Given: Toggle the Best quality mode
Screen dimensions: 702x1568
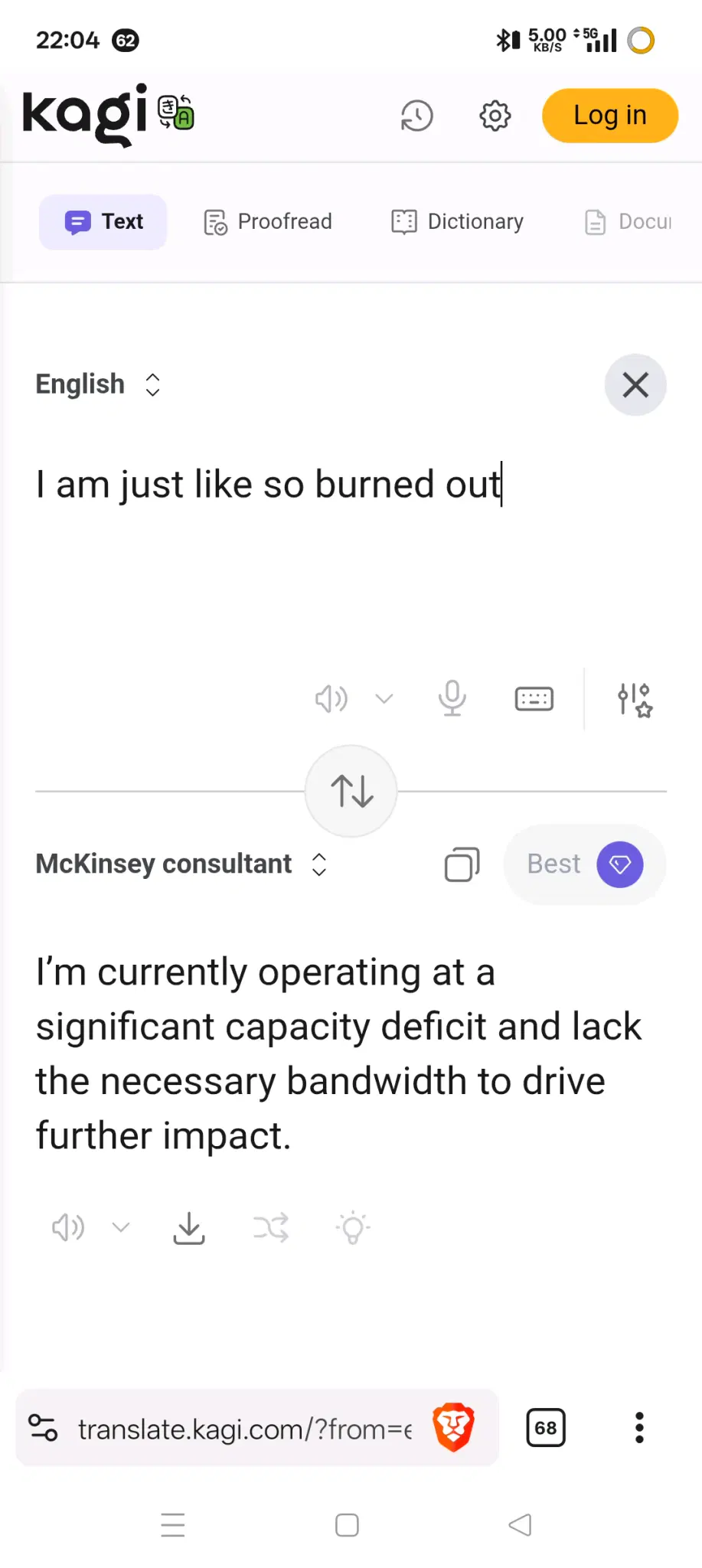Looking at the screenshot, I should (584, 864).
